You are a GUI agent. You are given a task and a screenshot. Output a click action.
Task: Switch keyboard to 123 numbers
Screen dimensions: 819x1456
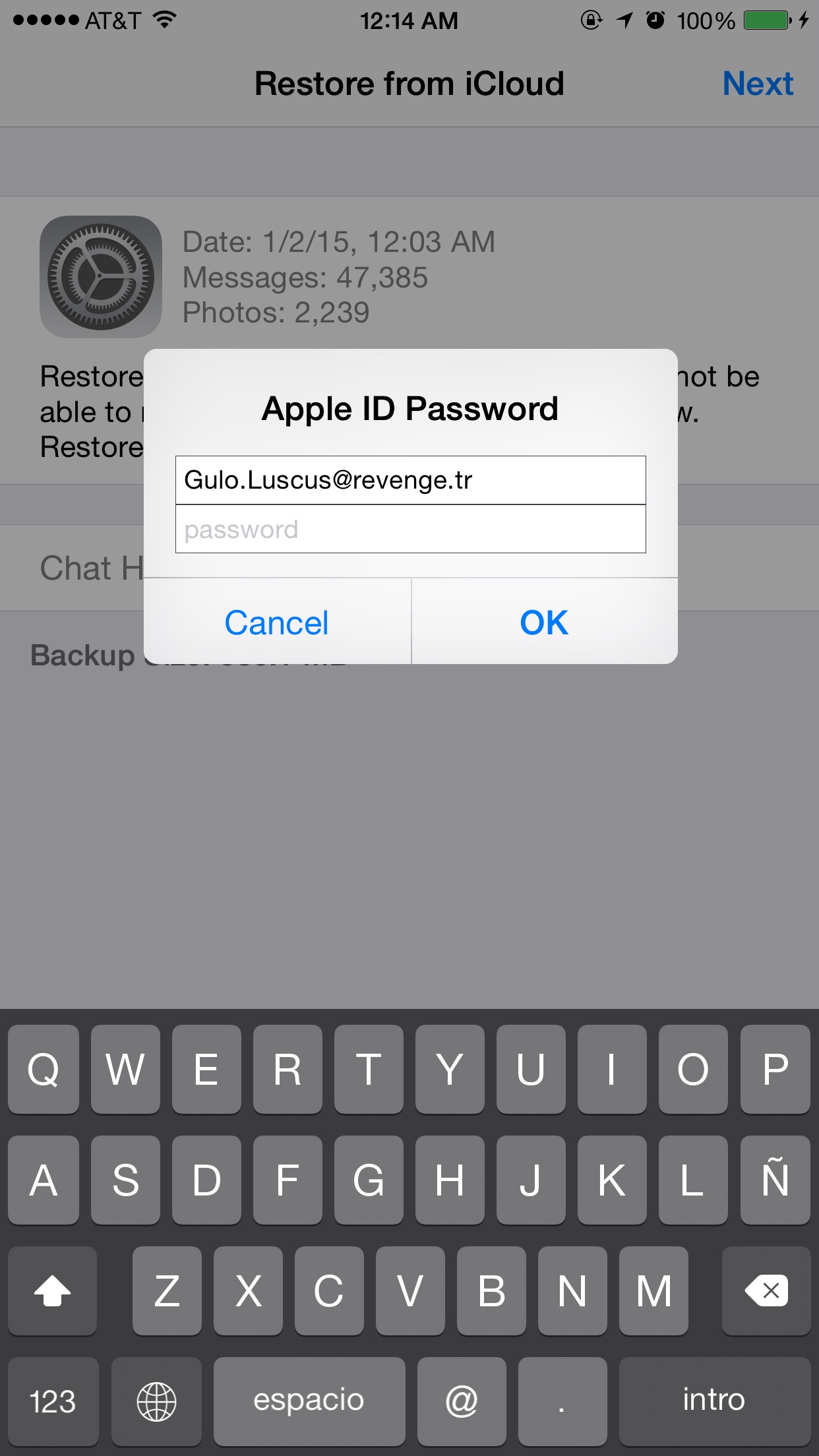click(53, 1401)
